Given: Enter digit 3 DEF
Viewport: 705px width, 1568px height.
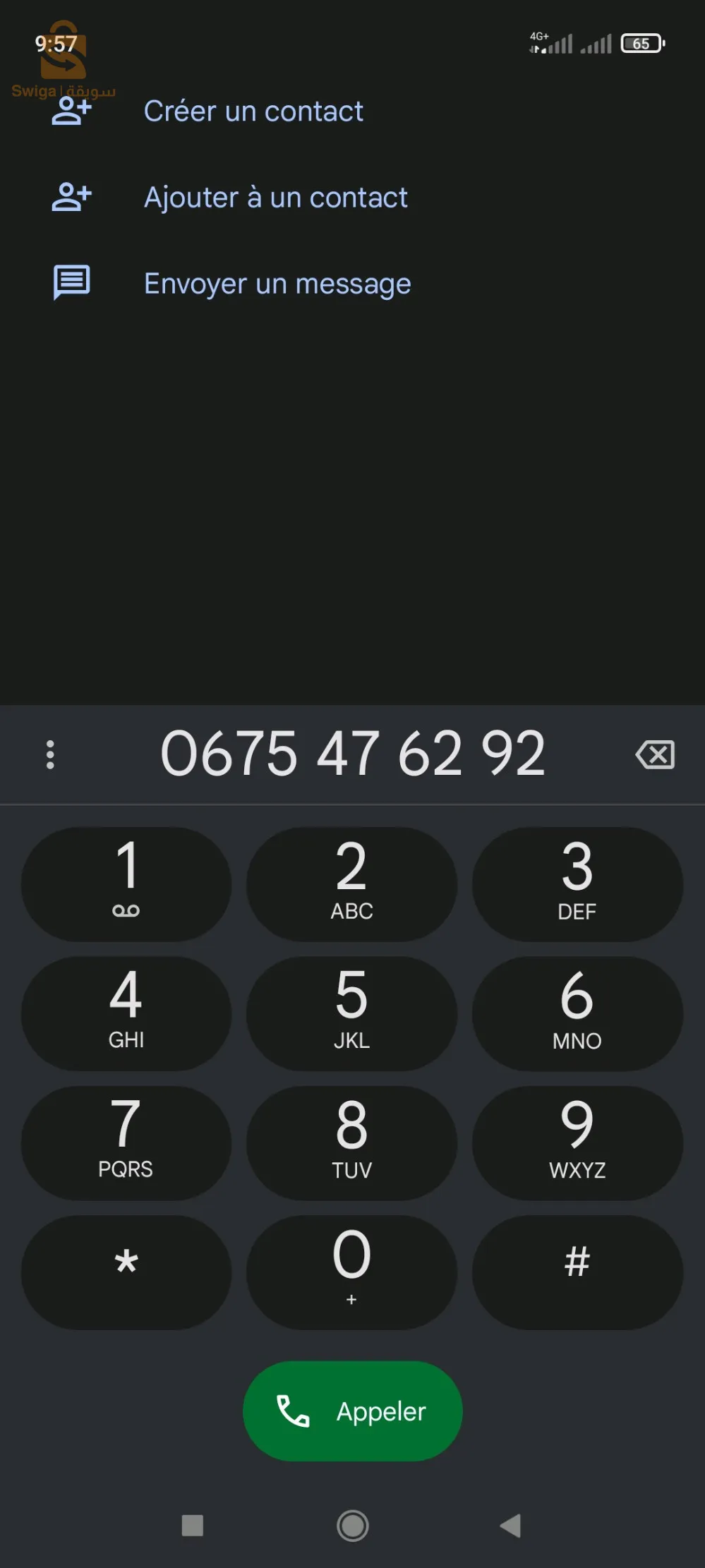Looking at the screenshot, I should [577, 883].
